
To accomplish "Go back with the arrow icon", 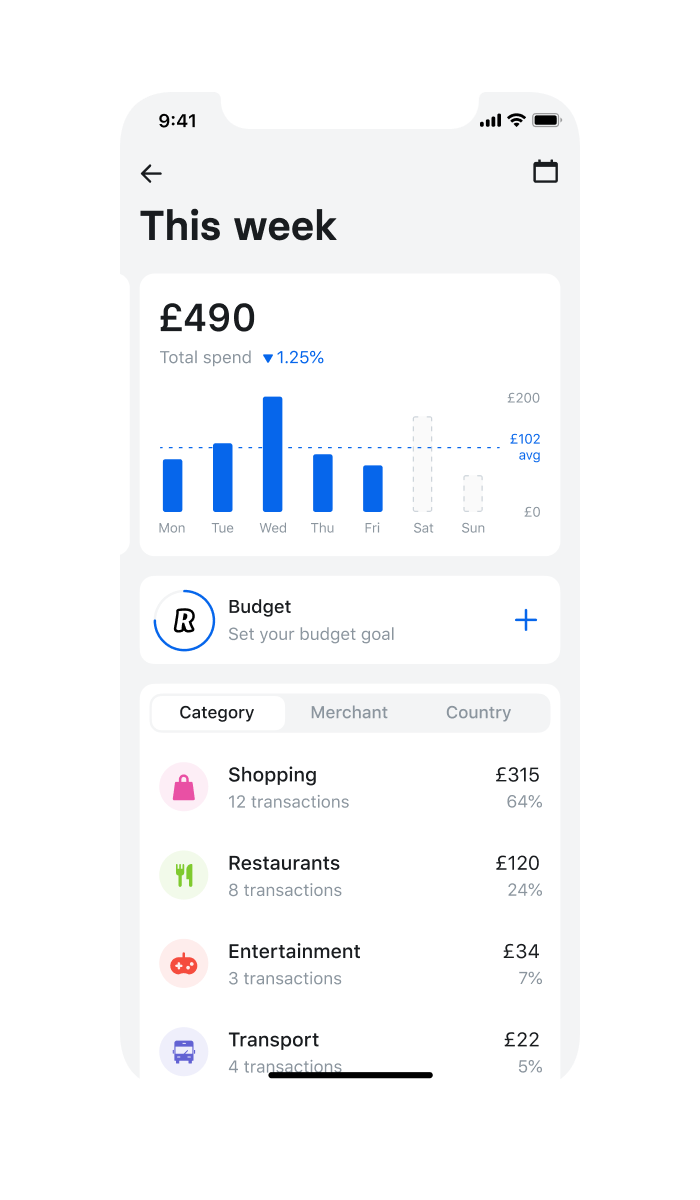I will click(151, 174).
